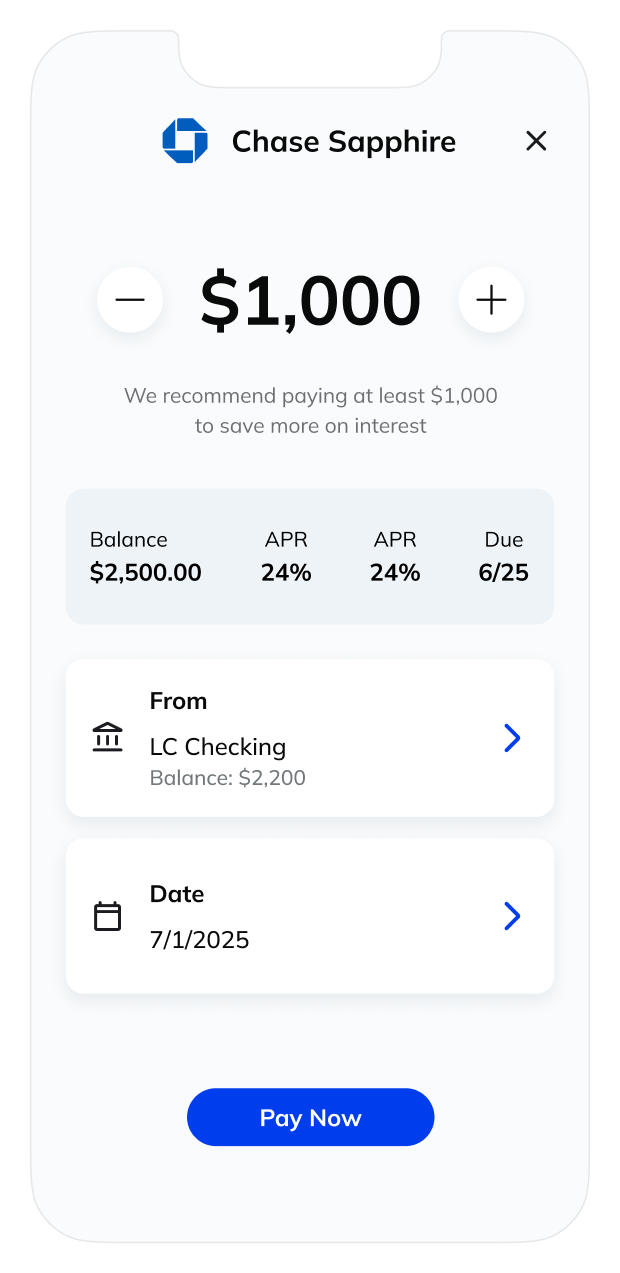Increase the payment amount with plus button

point(491,299)
